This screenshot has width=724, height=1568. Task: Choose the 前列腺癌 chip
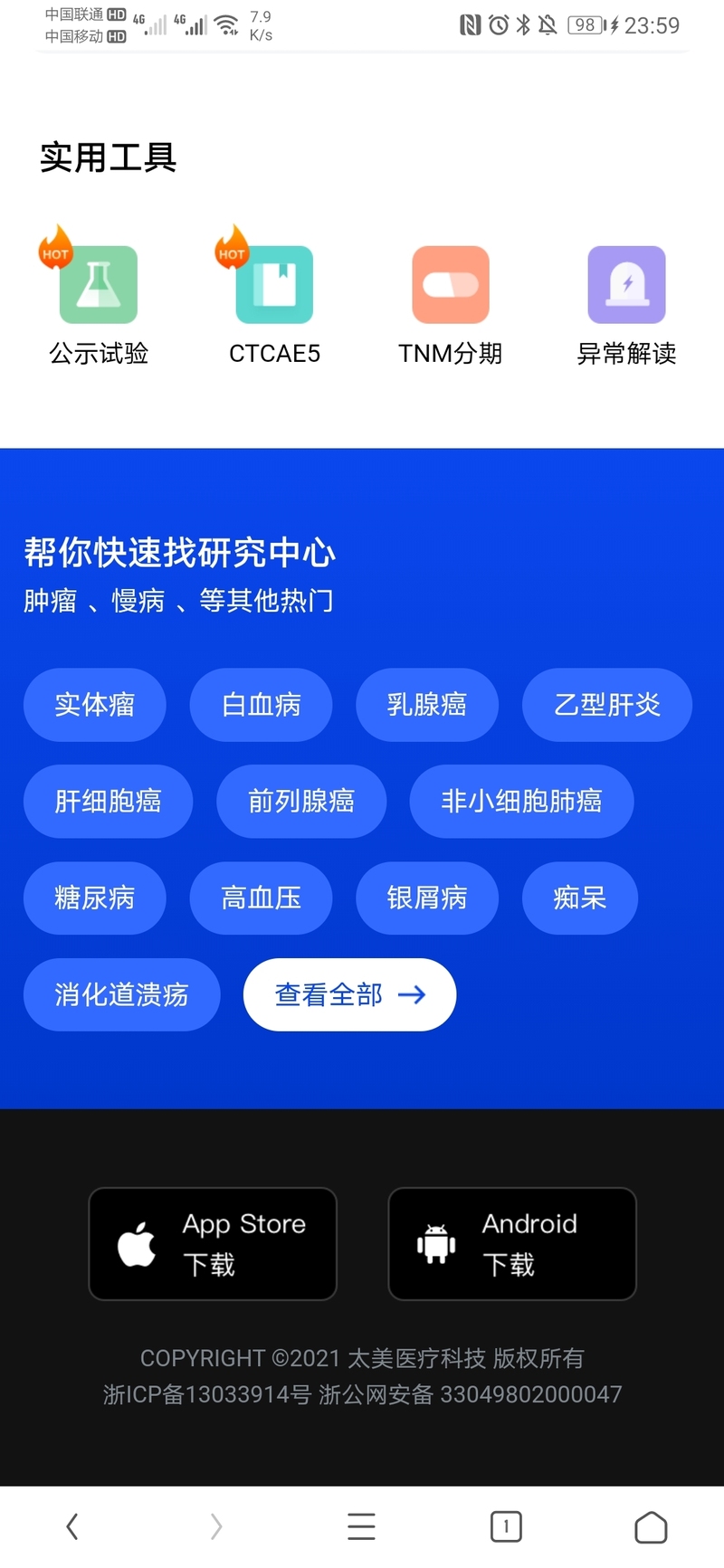point(301,802)
